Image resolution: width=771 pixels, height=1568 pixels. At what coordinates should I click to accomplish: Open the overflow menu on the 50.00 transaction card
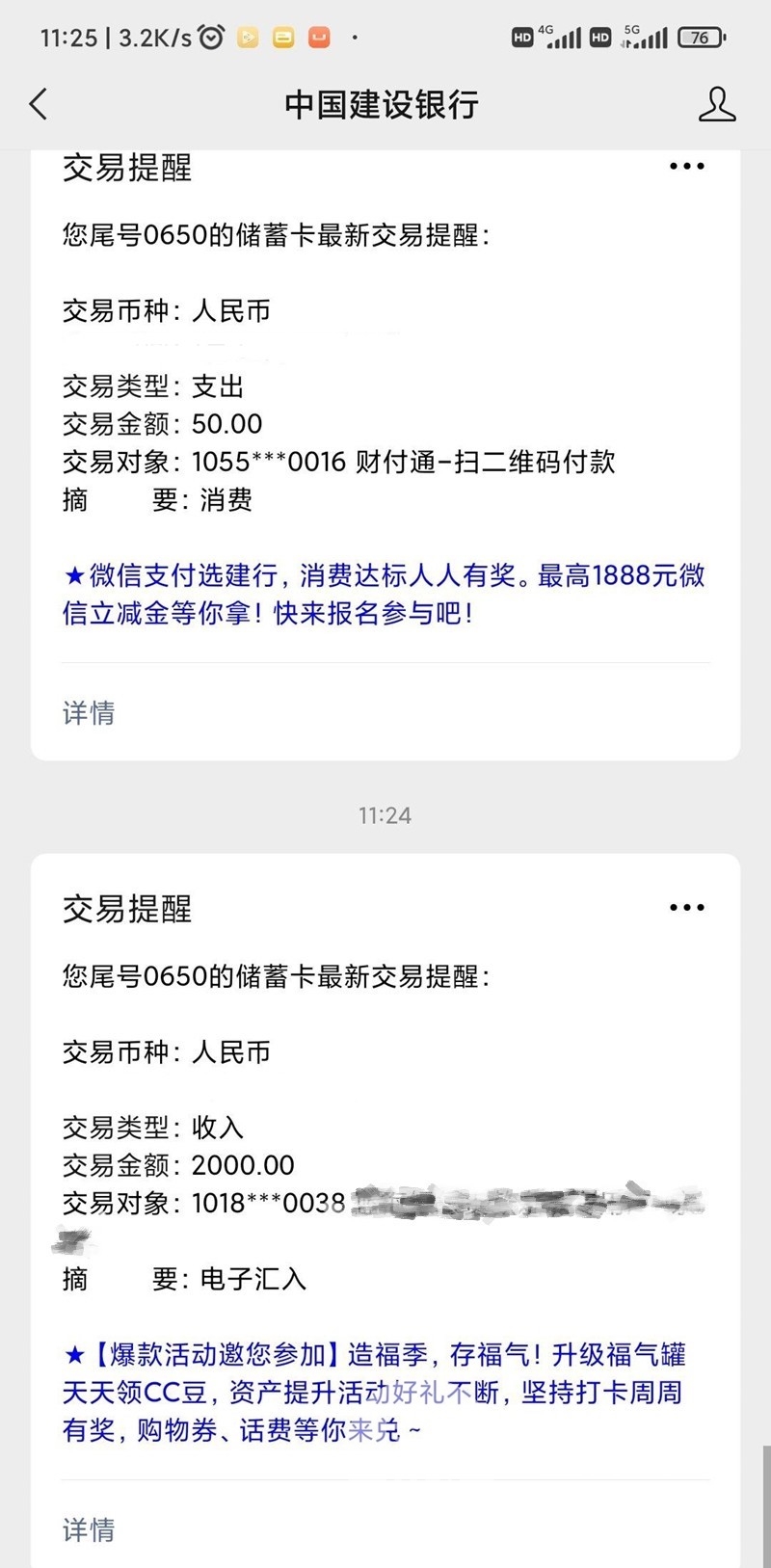click(x=687, y=167)
